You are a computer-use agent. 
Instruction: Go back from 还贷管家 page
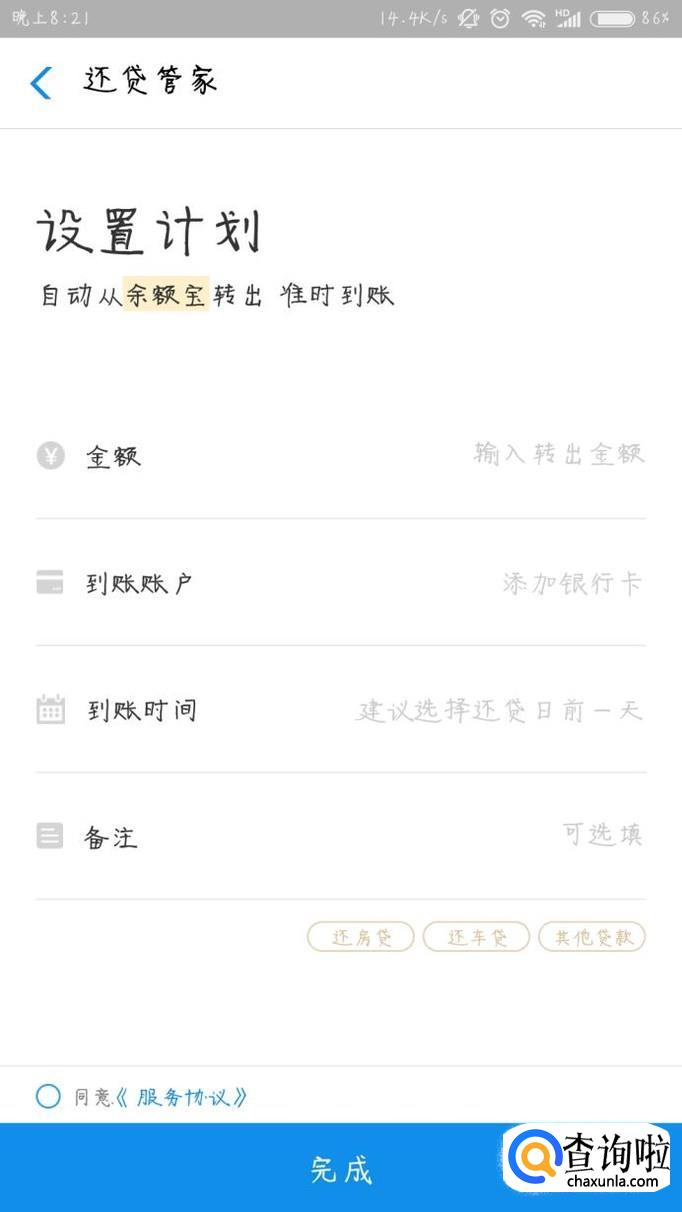coord(41,83)
